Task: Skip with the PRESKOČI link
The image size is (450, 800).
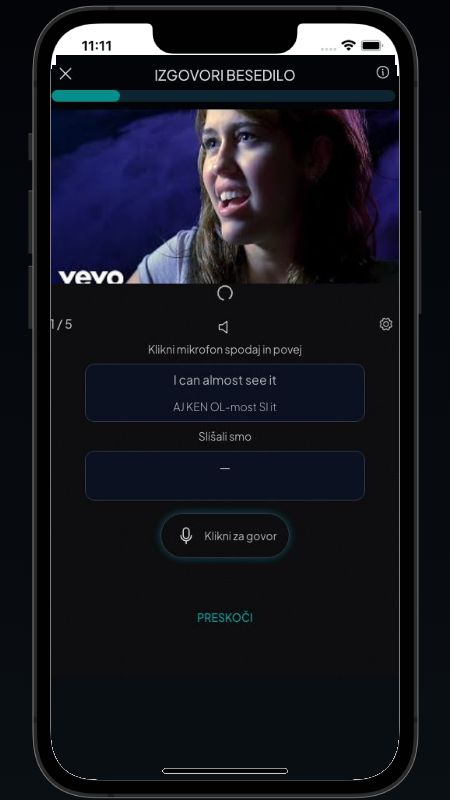Action: [225, 617]
